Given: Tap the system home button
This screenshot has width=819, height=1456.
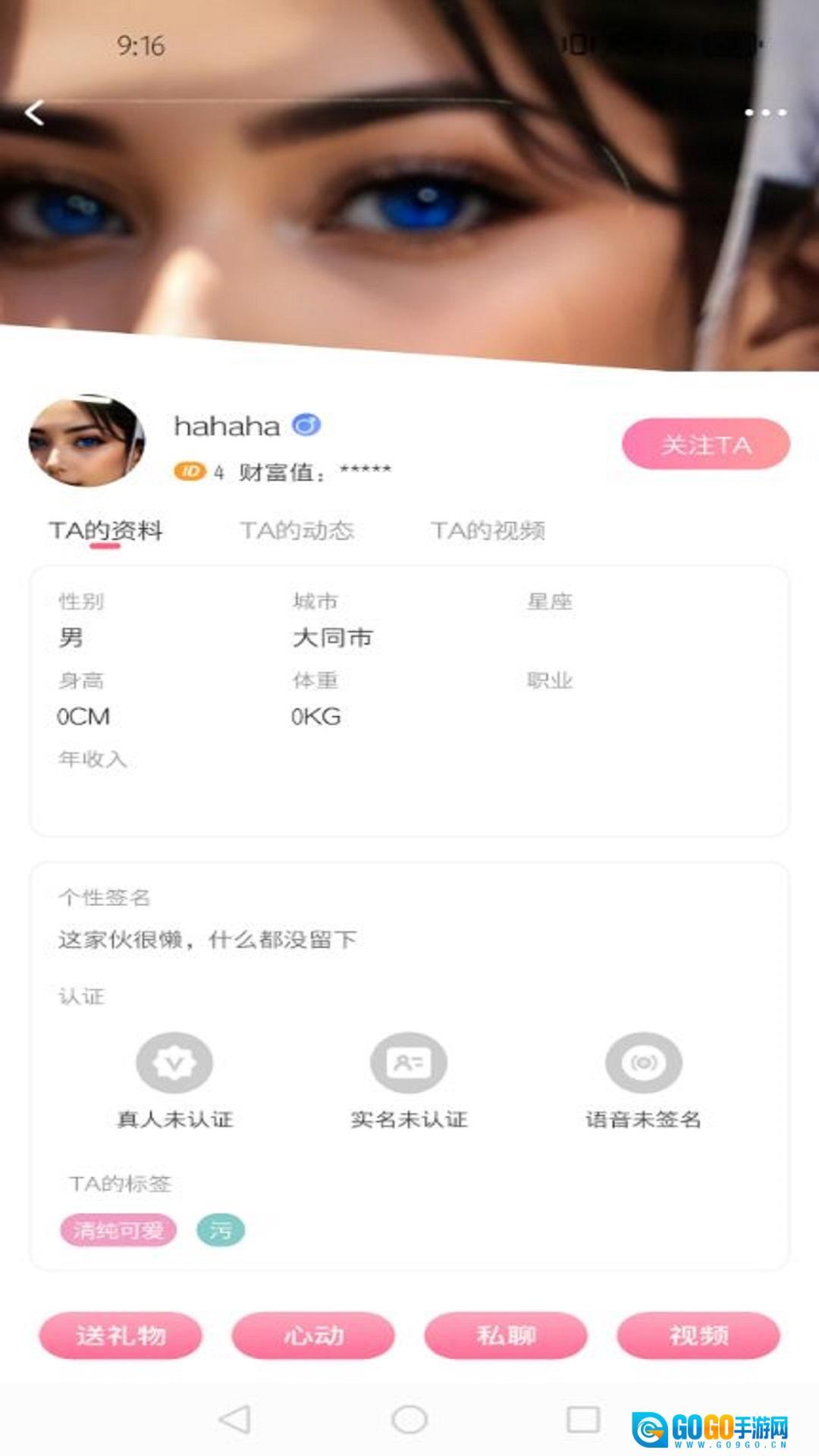Looking at the screenshot, I should coord(409,1419).
